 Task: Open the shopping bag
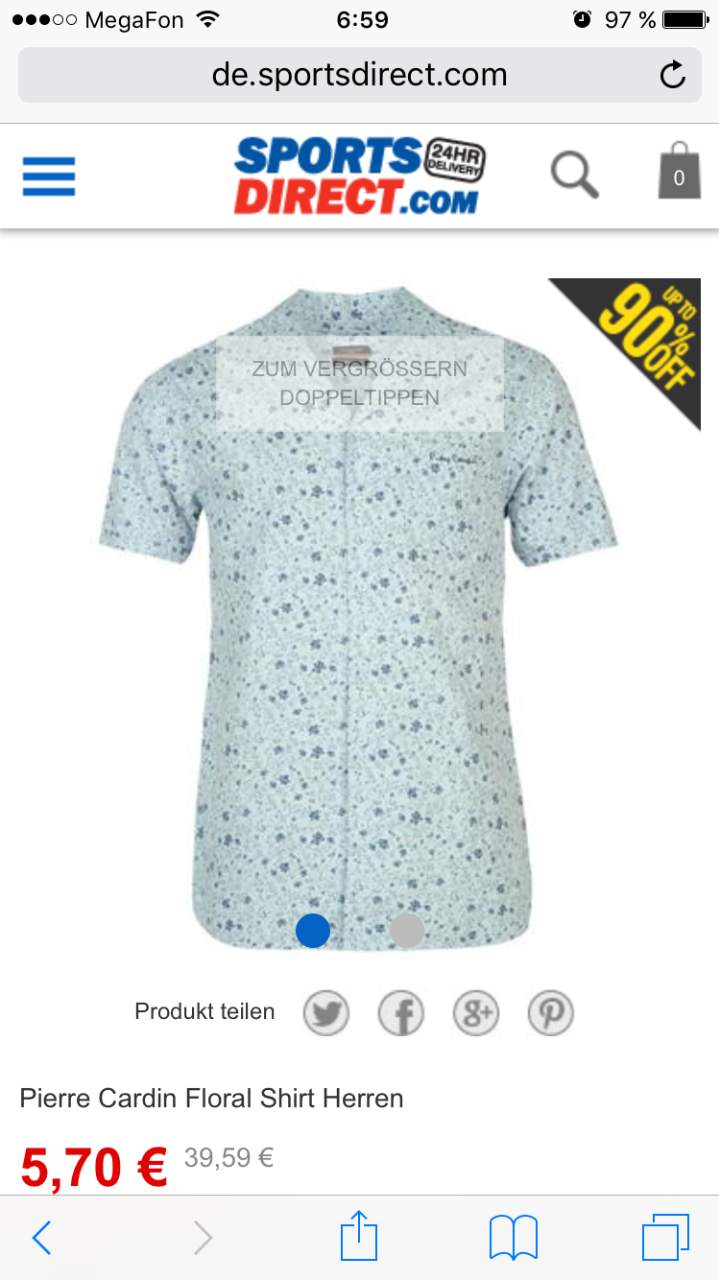[679, 171]
